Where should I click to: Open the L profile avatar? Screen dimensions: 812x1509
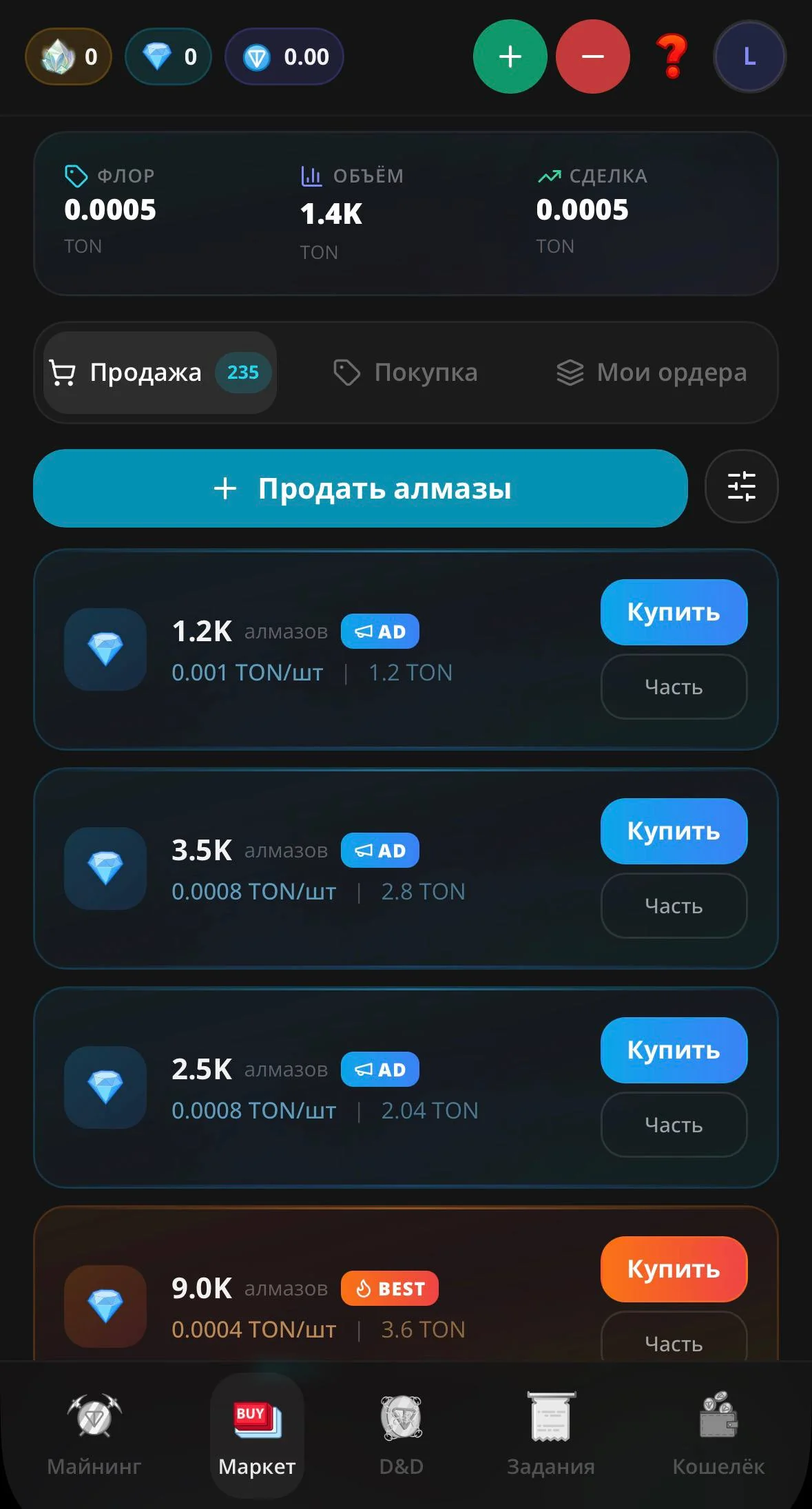click(x=749, y=56)
